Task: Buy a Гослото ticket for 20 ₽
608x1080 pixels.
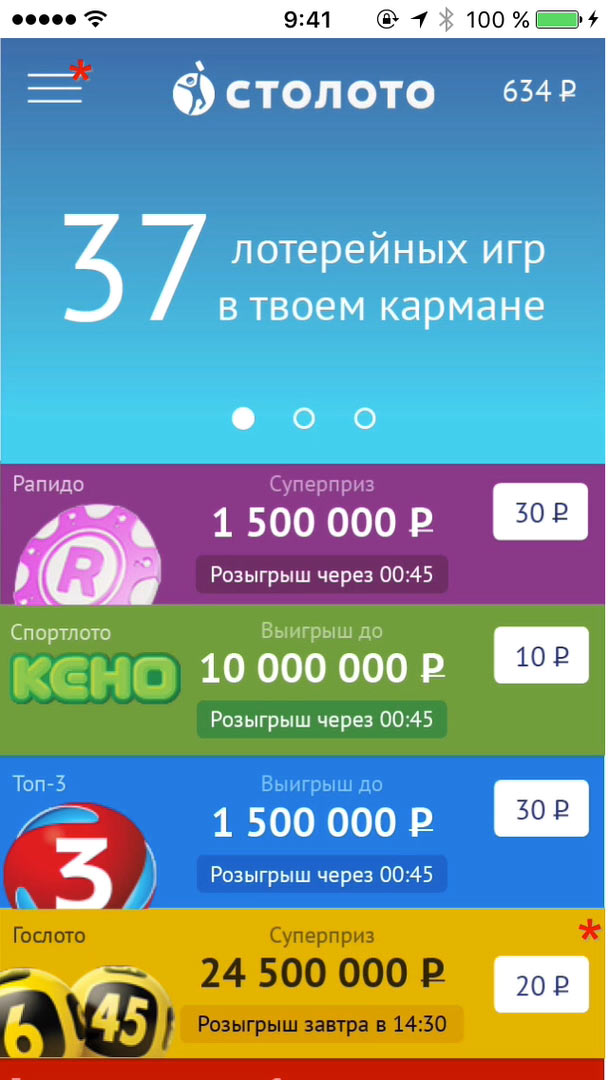Action: point(541,985)
